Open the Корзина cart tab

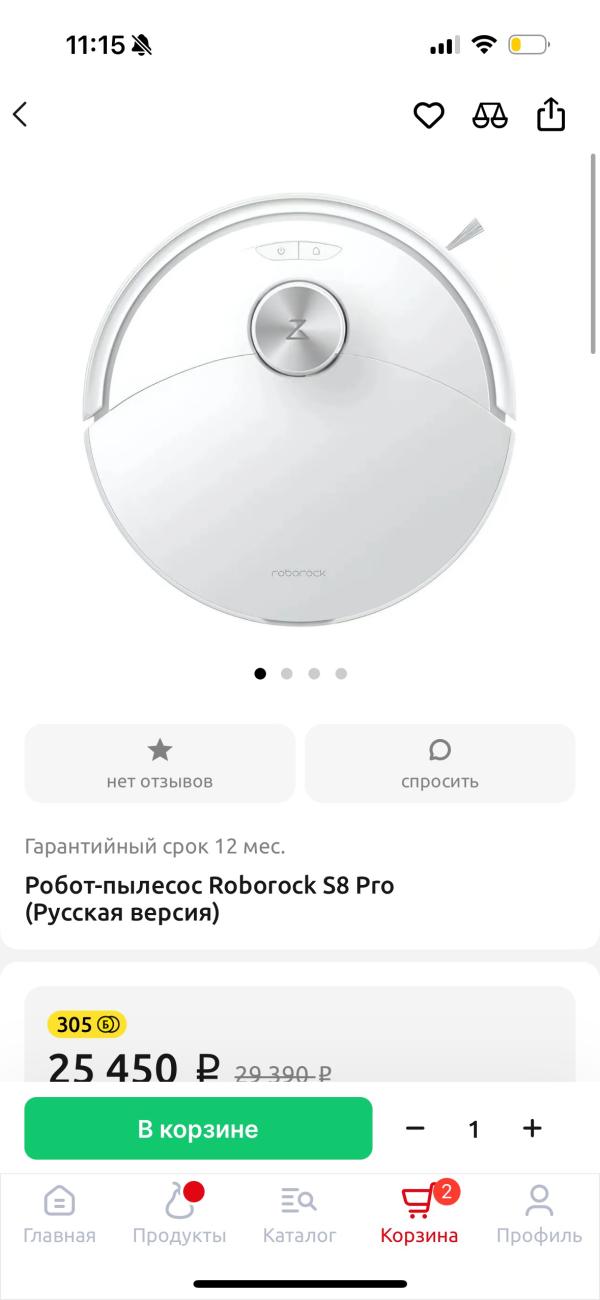(420, 1213)
